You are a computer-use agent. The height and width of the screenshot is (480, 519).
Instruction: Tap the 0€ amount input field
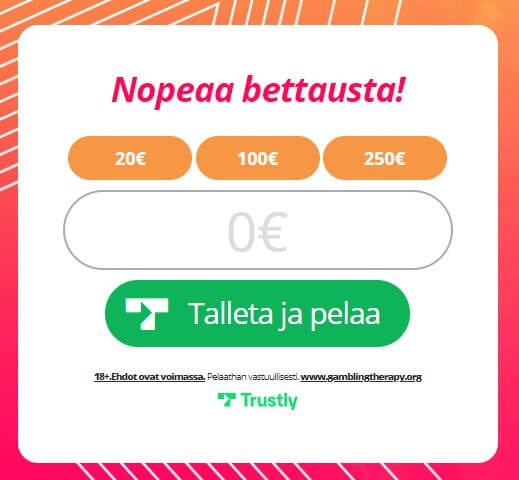pos(258,230)
